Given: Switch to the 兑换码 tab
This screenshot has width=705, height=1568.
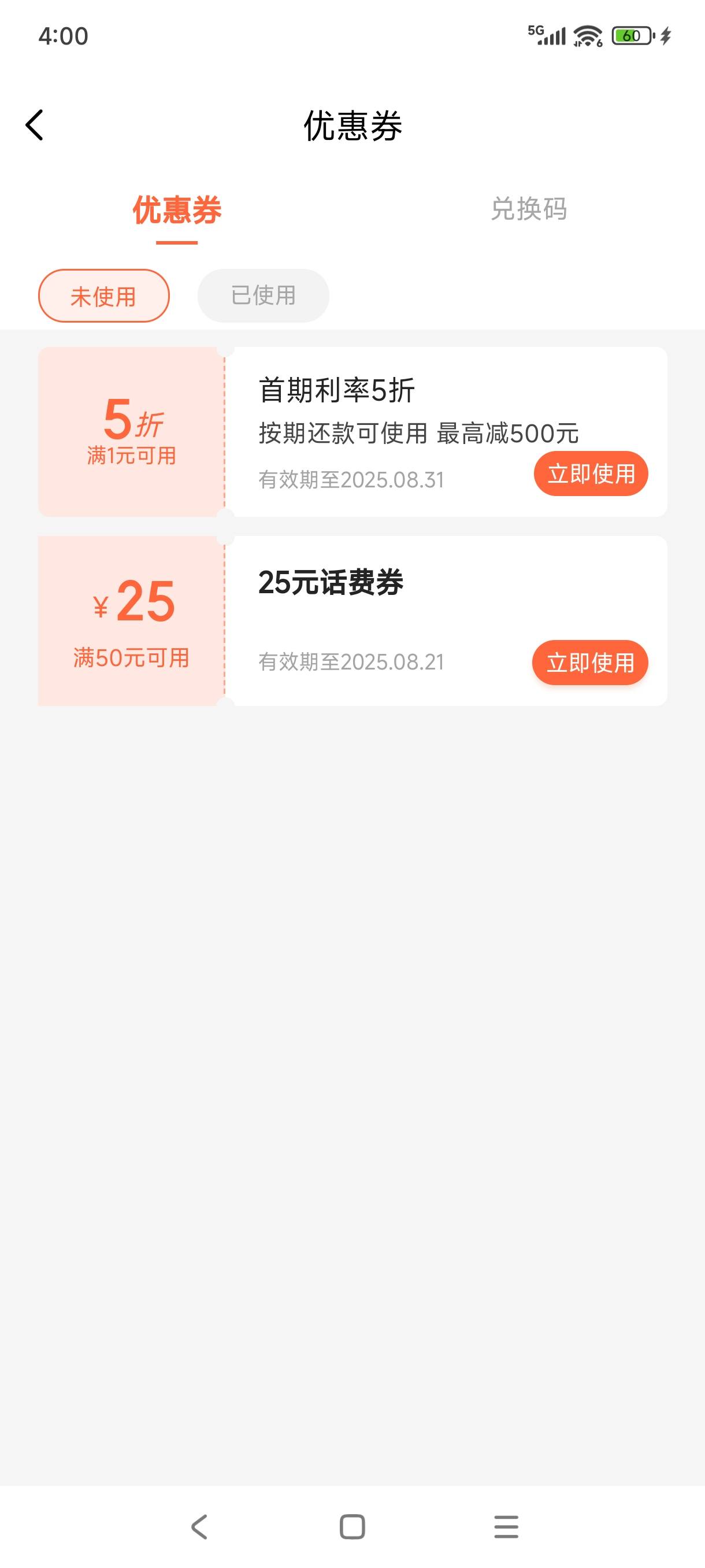Looking at the screenshot, I should click(529, 209).
